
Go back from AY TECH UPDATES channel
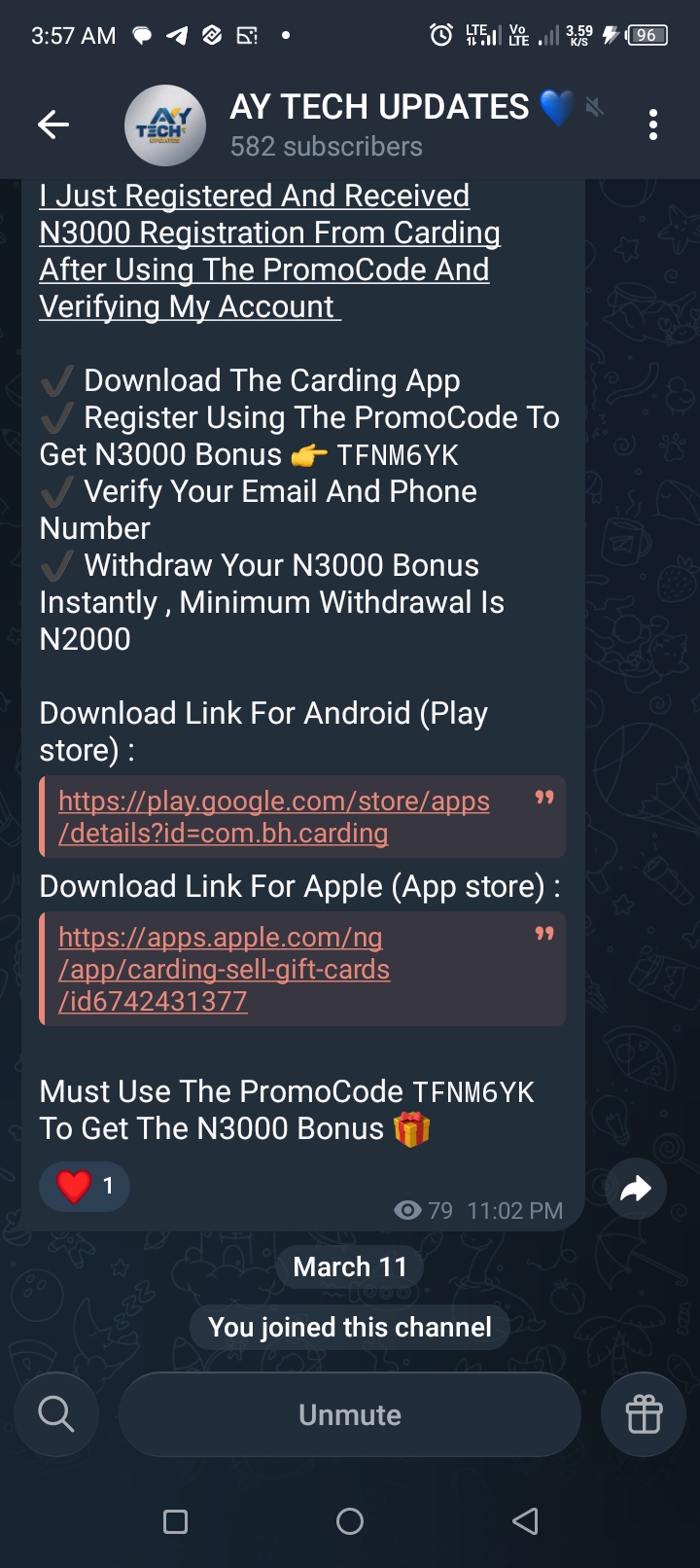pyautogui.click(x=53, y=125)
